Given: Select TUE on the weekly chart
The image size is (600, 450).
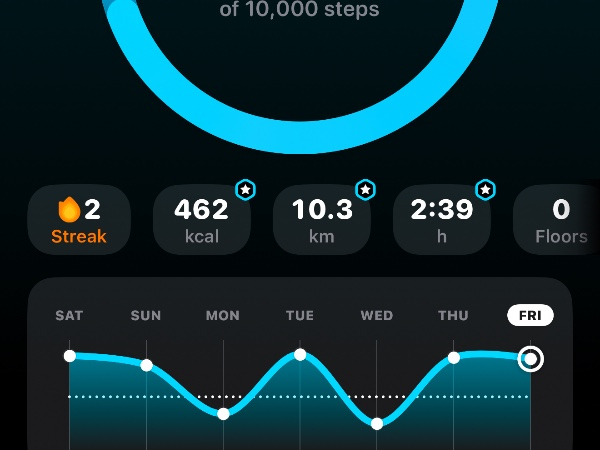Looking at the screenshot, I should point(300,315).
